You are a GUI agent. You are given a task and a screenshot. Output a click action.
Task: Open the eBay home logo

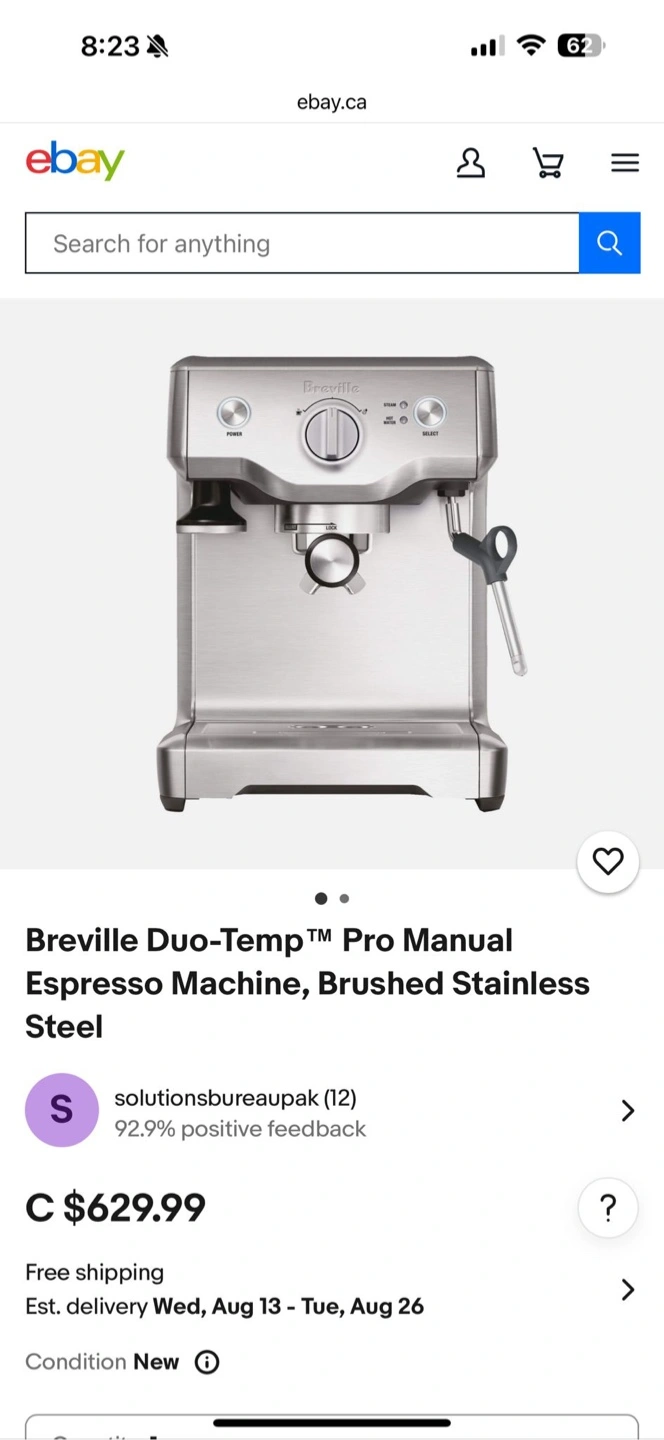[75, 161]
